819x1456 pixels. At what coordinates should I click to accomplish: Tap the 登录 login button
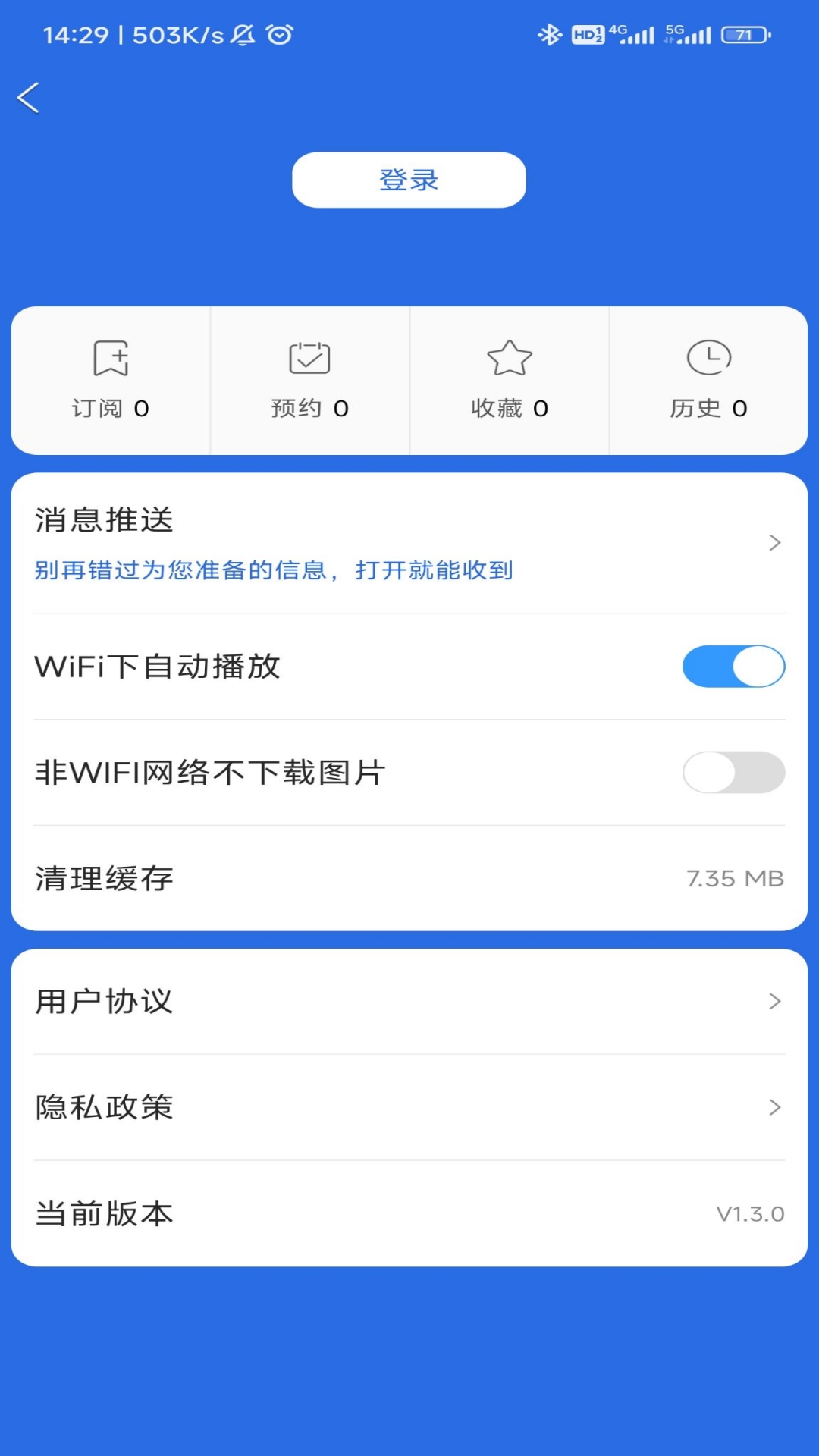(x=409, y=180)
